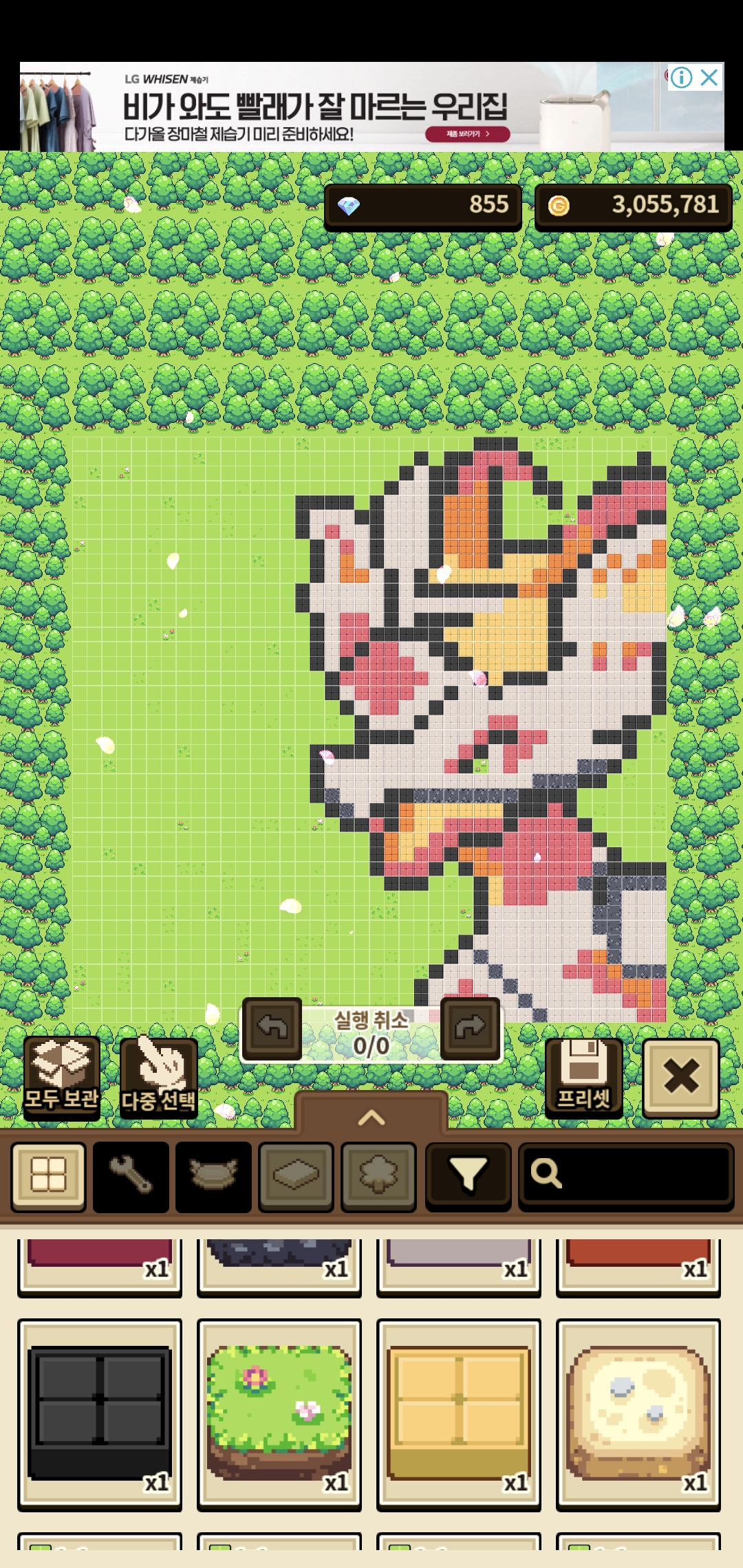Viewport: 743px width, 1568px height.
Task: Open the ad info icon
Action: point(681,78)
